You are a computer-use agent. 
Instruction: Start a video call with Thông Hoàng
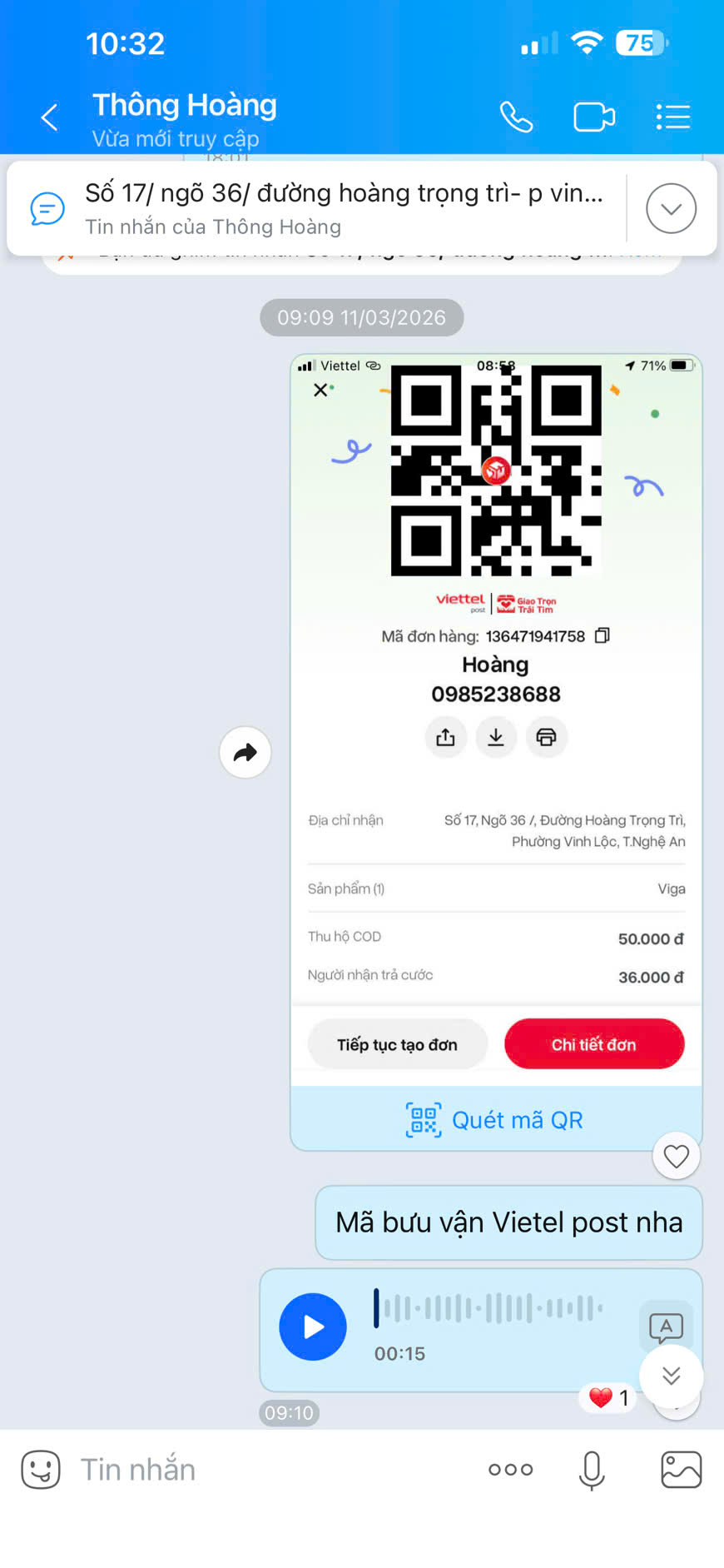click(x=594, y=117)
